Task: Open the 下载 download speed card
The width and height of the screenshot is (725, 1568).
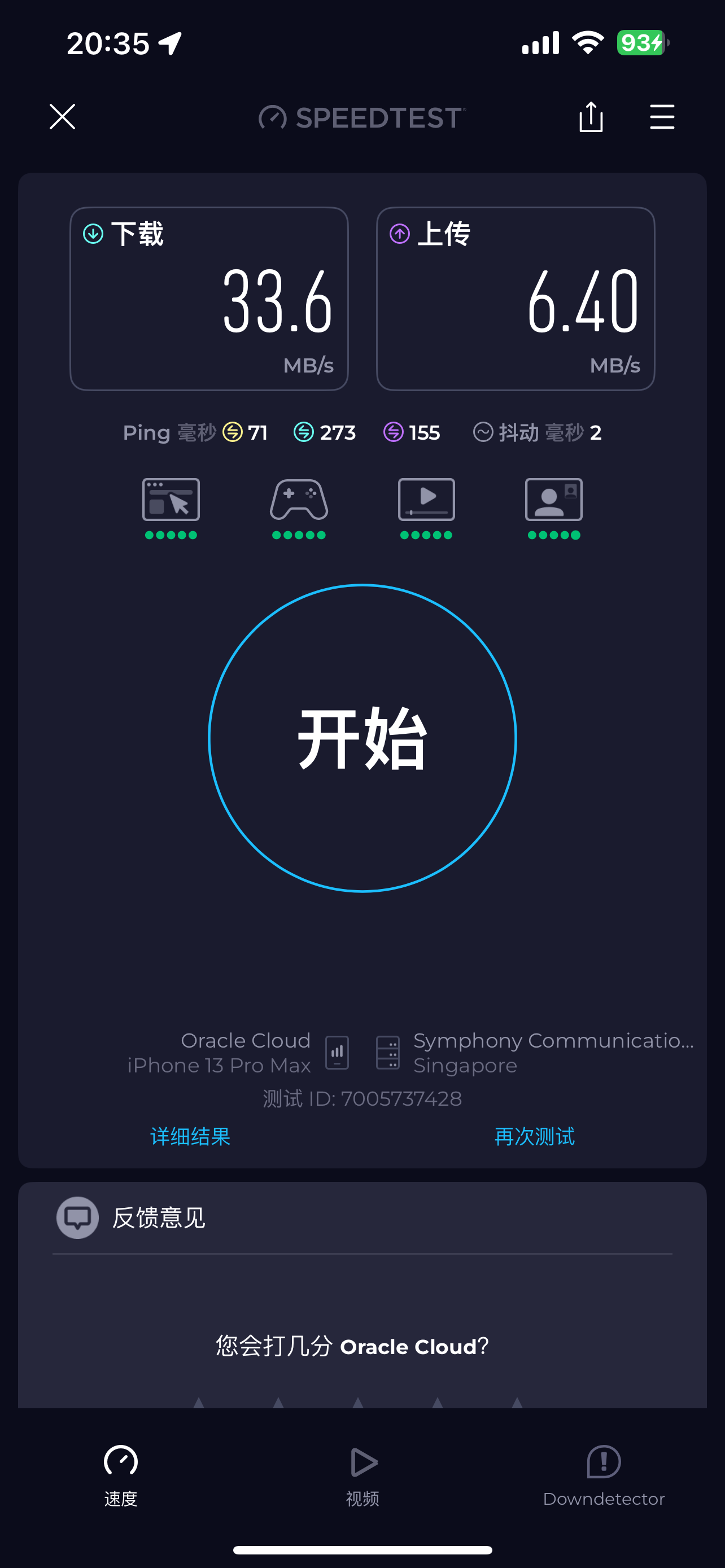Action: pyautogui.click(x=209, y=298)
